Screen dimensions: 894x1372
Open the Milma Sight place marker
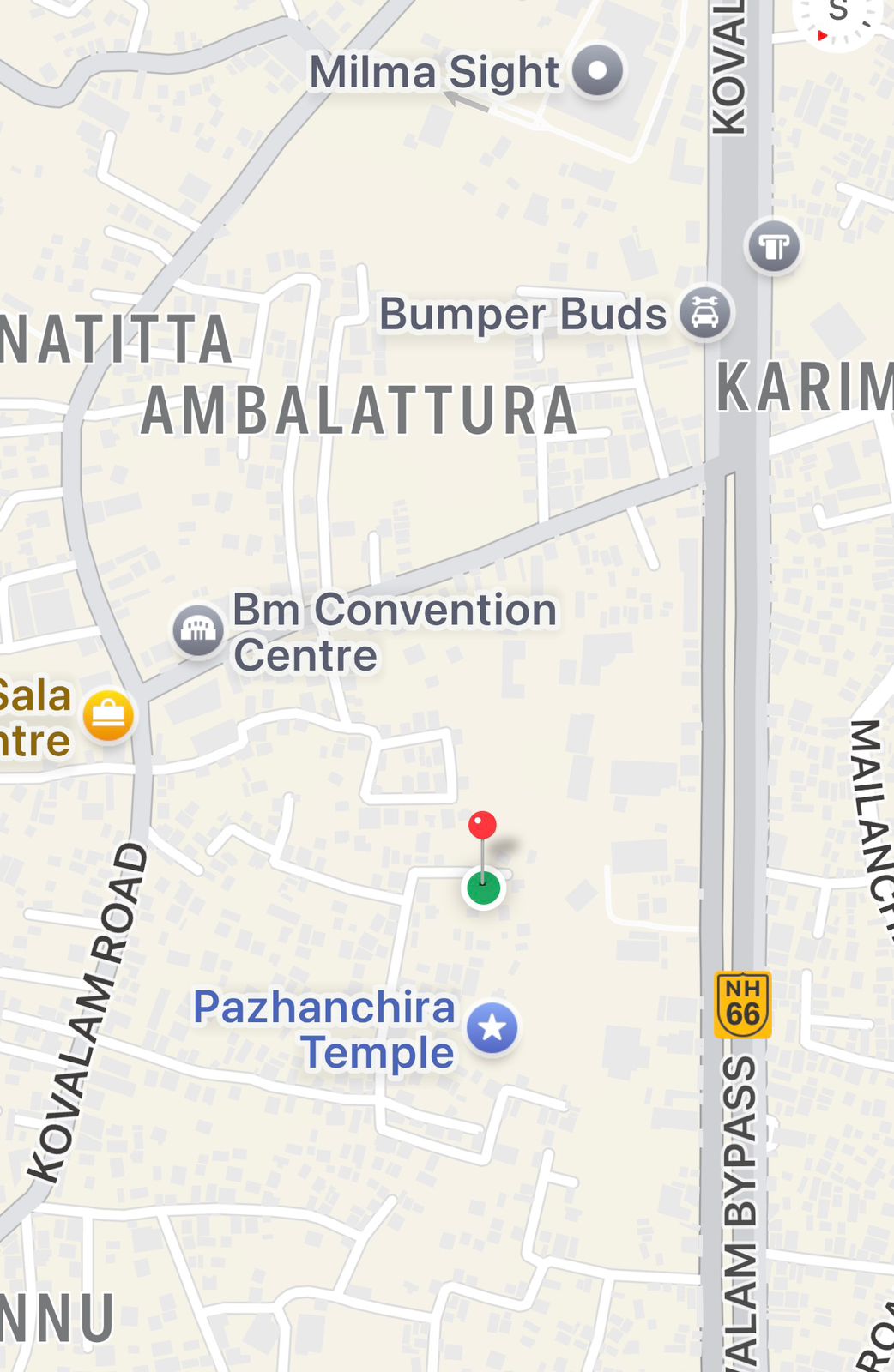[598, 70]
